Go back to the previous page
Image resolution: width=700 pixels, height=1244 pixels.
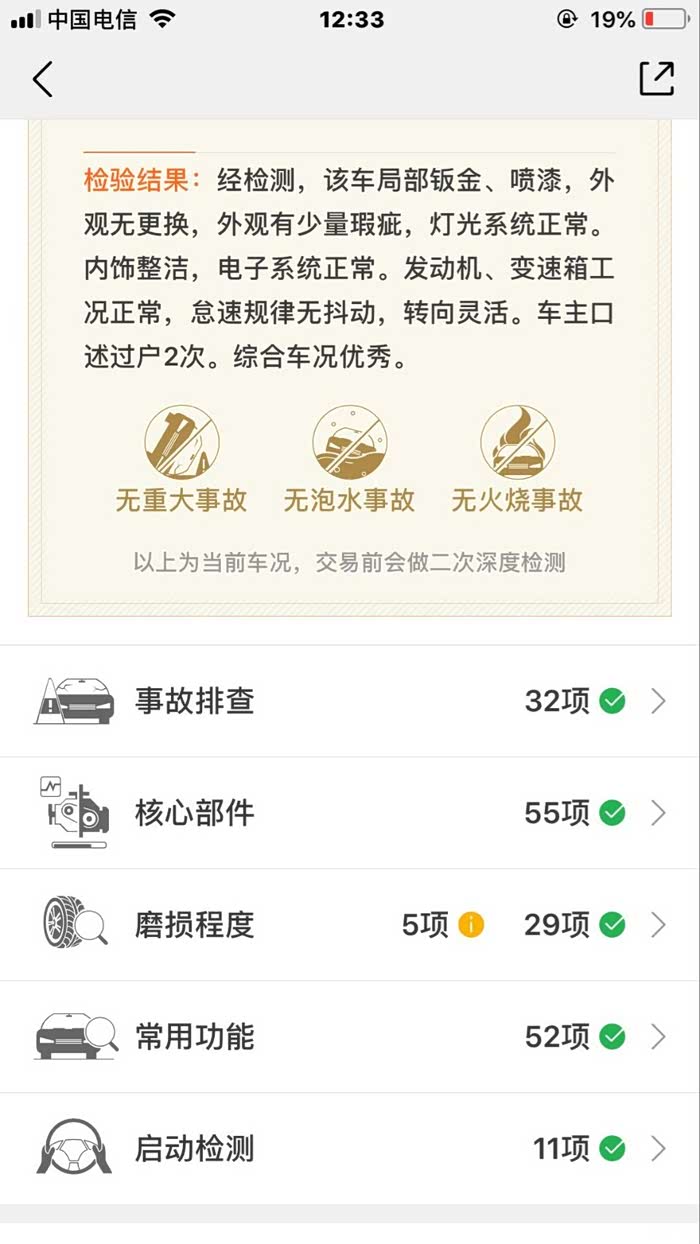click(42, 80)
